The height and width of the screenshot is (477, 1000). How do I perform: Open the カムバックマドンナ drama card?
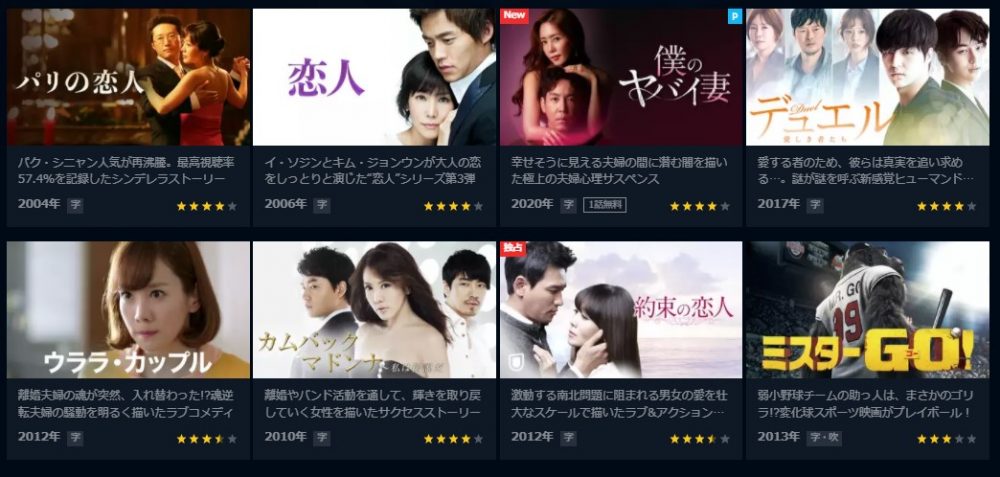(374, 310)
